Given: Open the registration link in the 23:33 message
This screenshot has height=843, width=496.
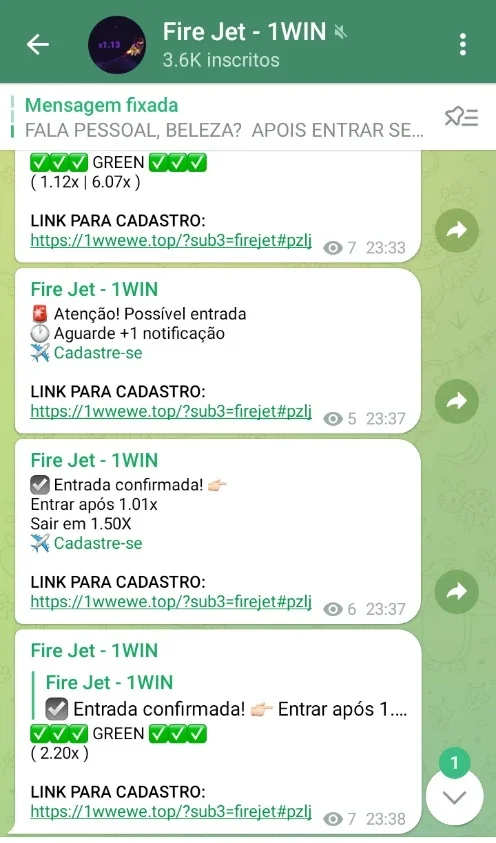Looking at the screenshot, I should (171, 240).
